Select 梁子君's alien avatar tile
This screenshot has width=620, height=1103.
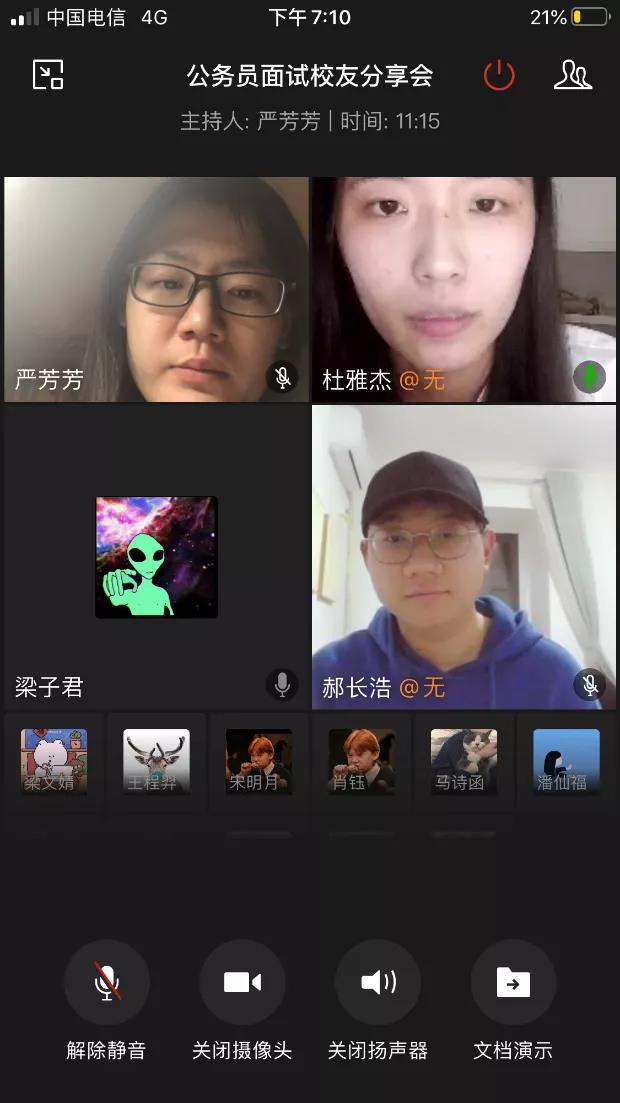[156, 557]
